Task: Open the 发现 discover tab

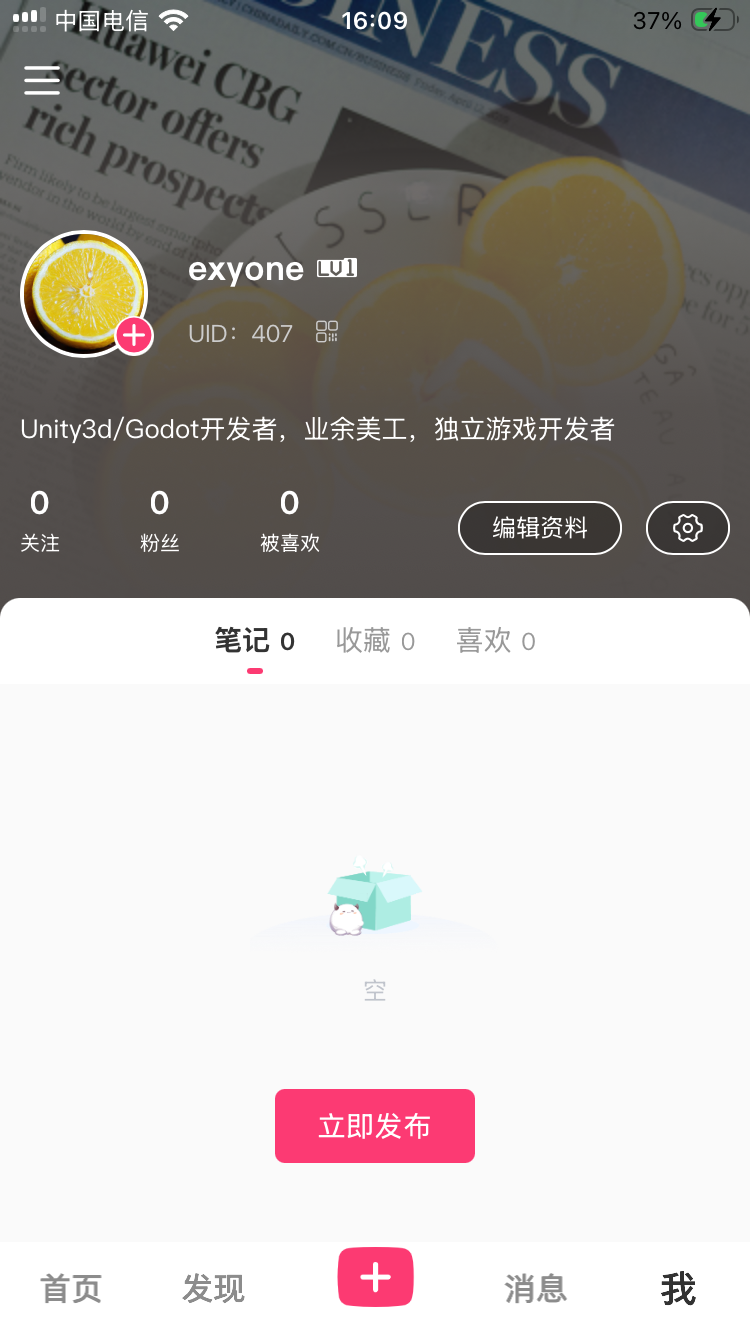Action: (x=213, y=1289)
